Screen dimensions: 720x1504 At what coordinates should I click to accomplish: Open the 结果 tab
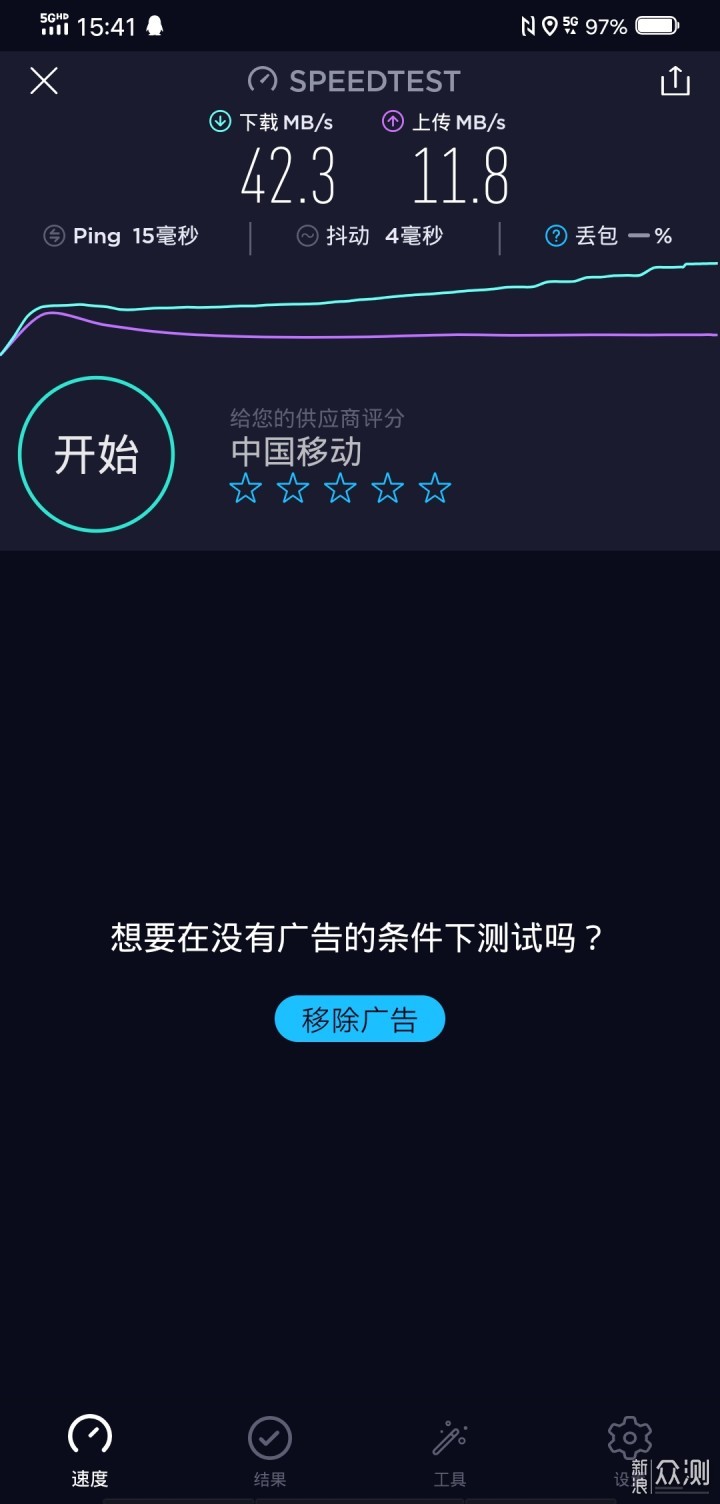tap(270, 1450)
